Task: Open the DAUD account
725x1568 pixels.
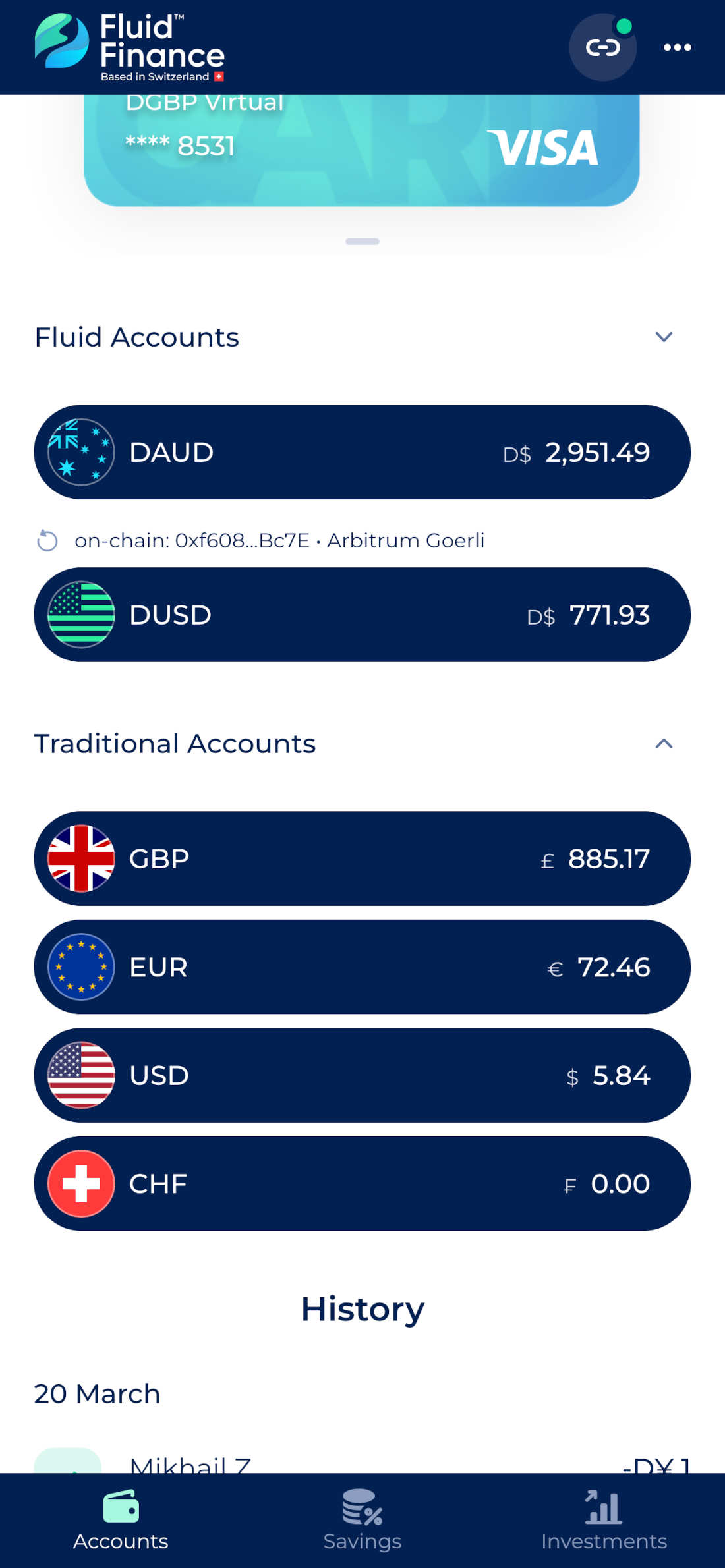Action: 362,452
